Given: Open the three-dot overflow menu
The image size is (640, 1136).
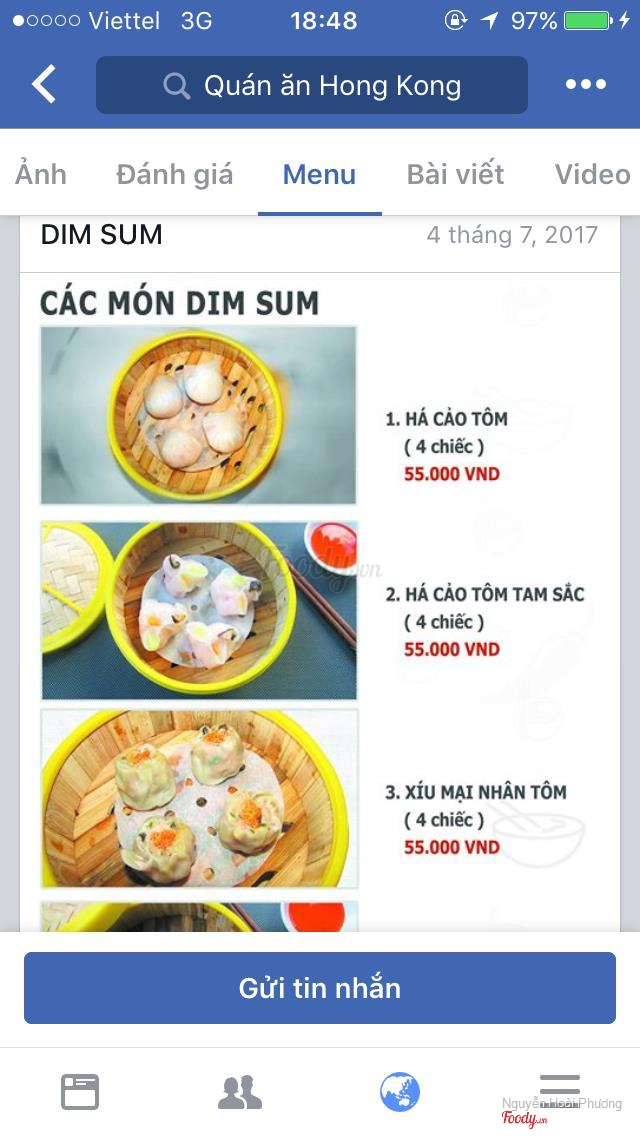Looking at the screenshot, I should [585, 85].
